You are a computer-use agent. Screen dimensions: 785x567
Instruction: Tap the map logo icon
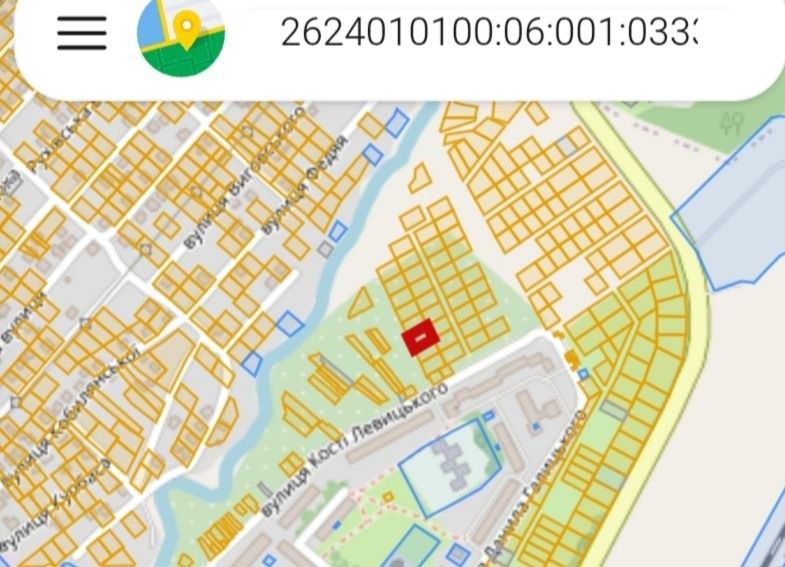tap(181, 36)
